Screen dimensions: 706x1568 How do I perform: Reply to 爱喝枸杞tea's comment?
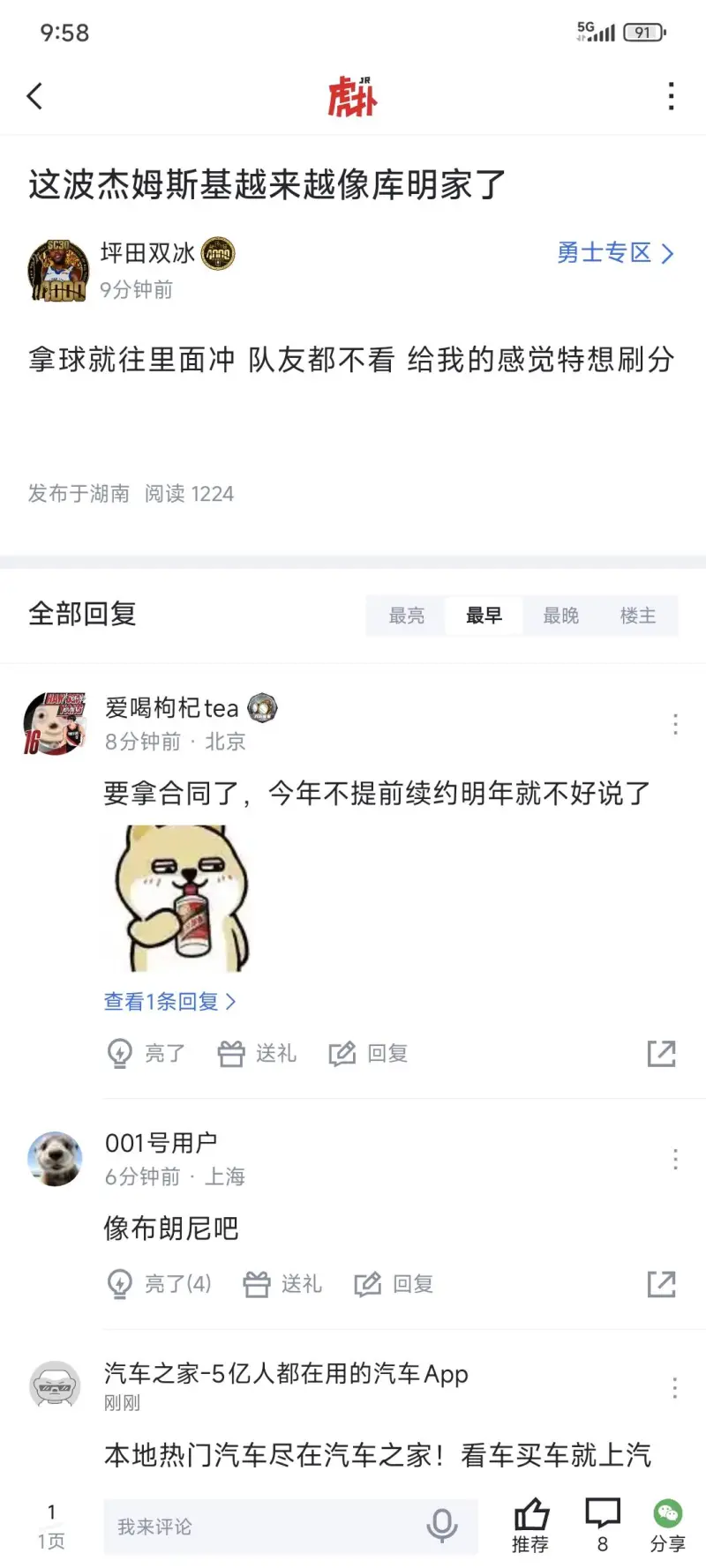pos(369,1053)
